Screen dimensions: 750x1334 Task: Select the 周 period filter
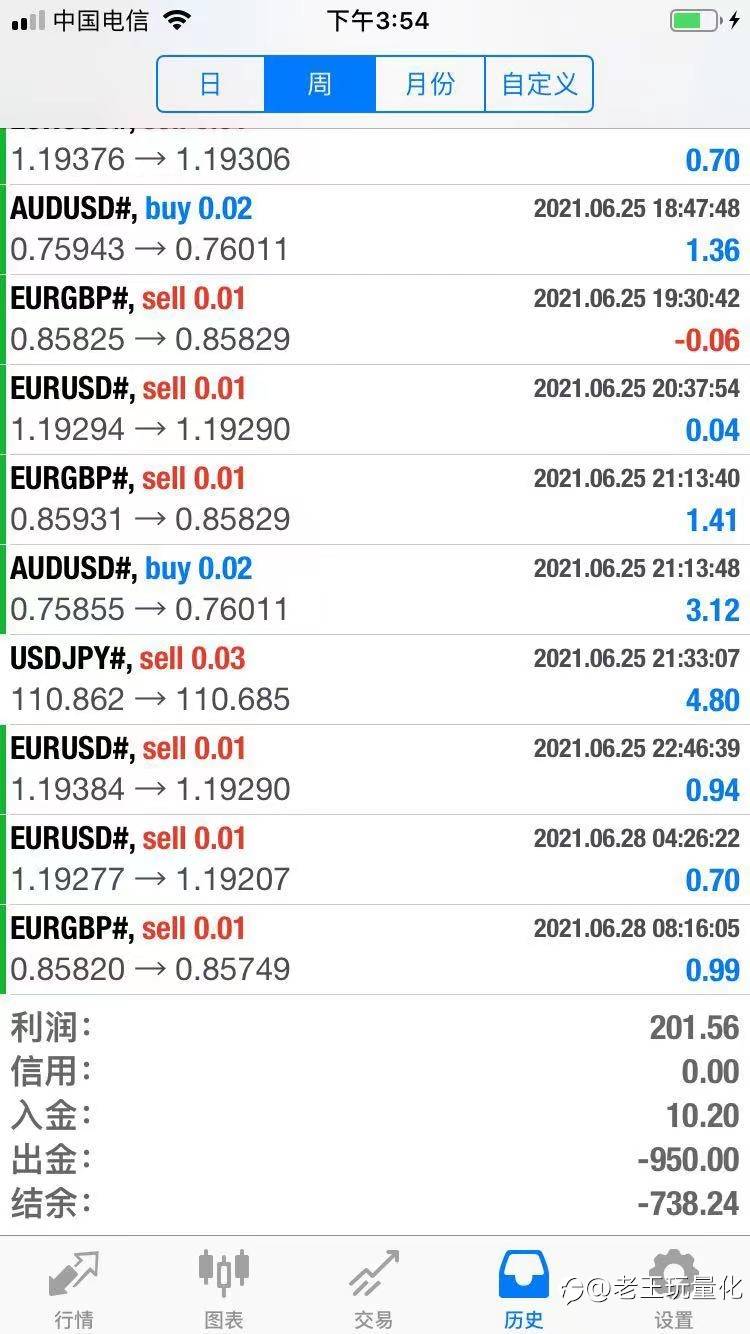[x=320, y=84]
